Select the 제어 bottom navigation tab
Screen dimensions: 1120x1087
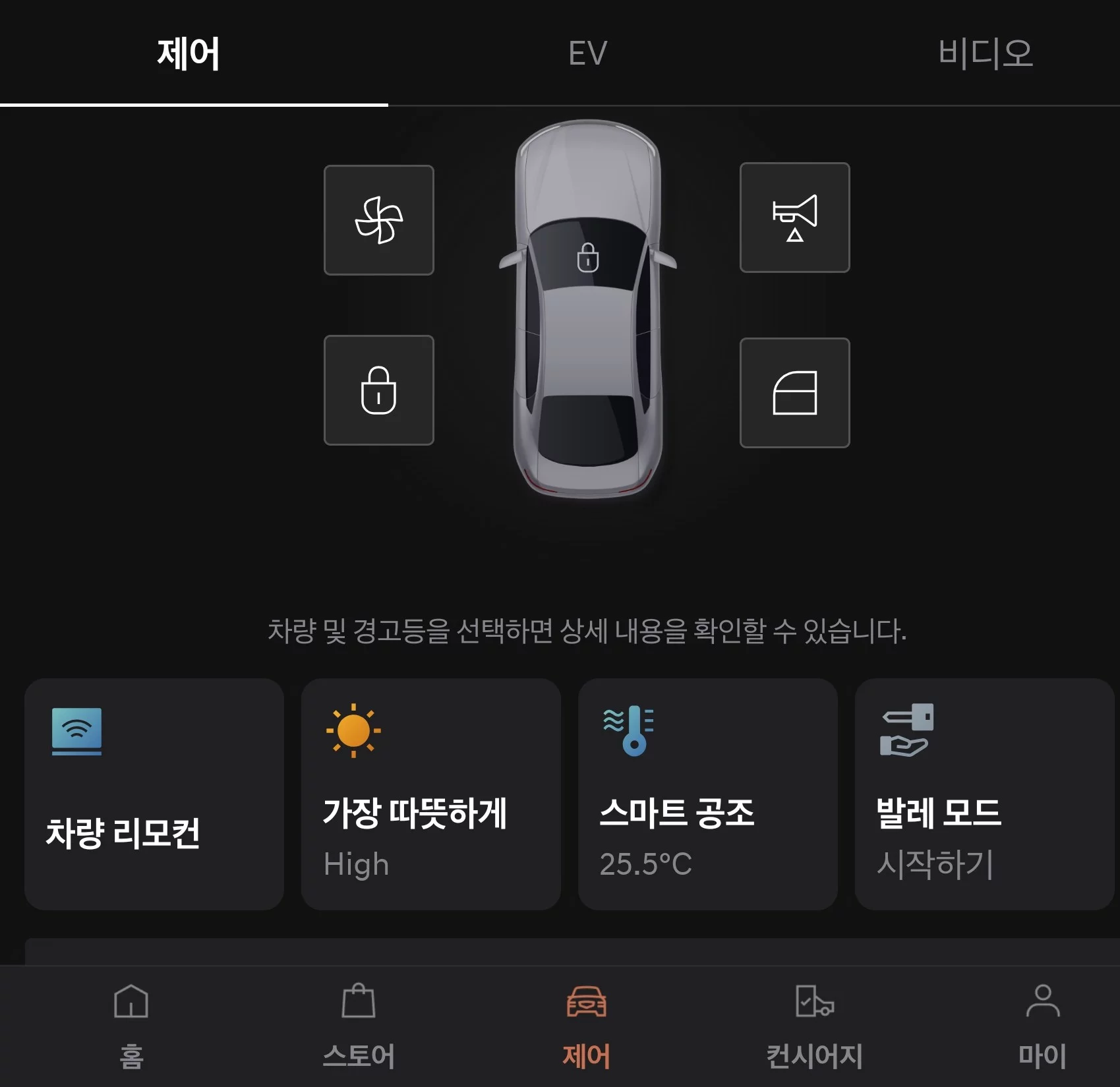(586, 1026)
